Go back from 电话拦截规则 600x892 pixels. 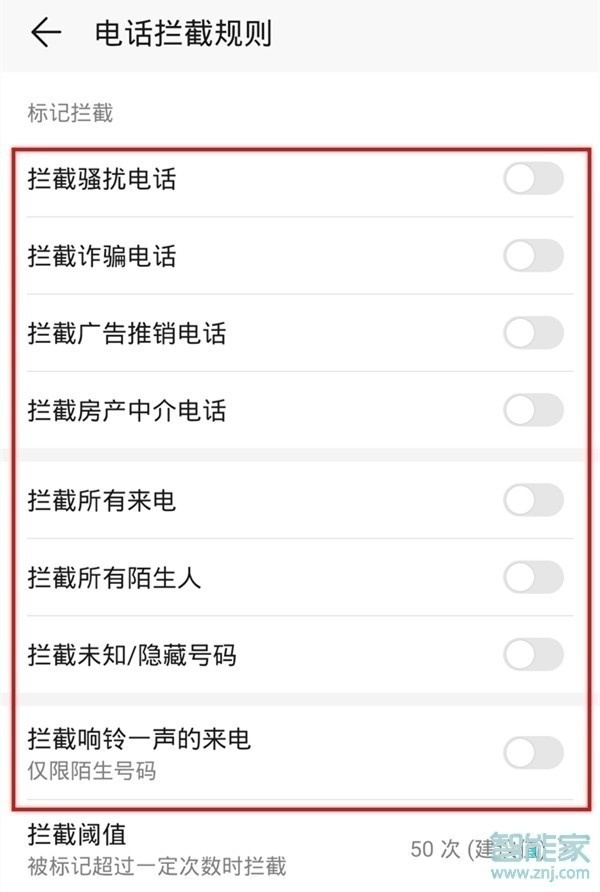coord(46,33)
